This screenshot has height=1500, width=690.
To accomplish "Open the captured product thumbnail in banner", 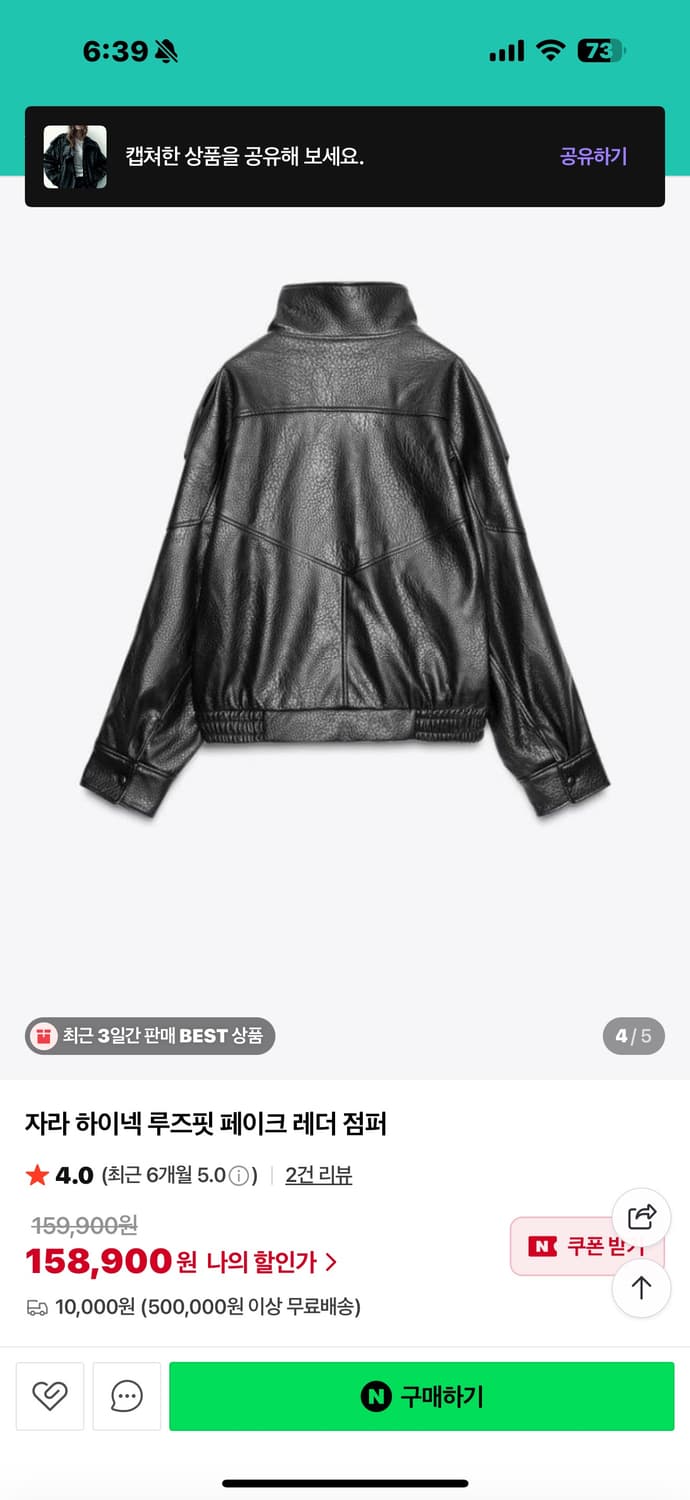I will pyautogui.click(x=75, y=157).
